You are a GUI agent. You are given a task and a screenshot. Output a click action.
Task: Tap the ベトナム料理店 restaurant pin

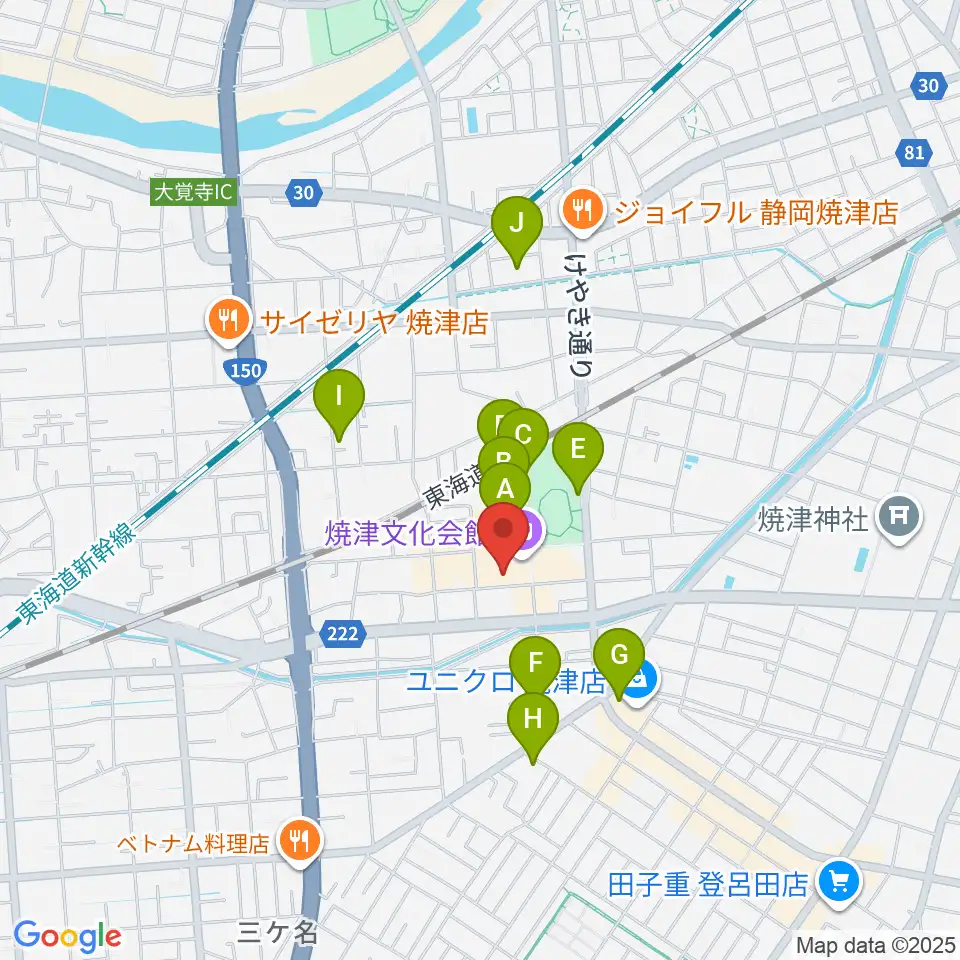pos(299,842)
